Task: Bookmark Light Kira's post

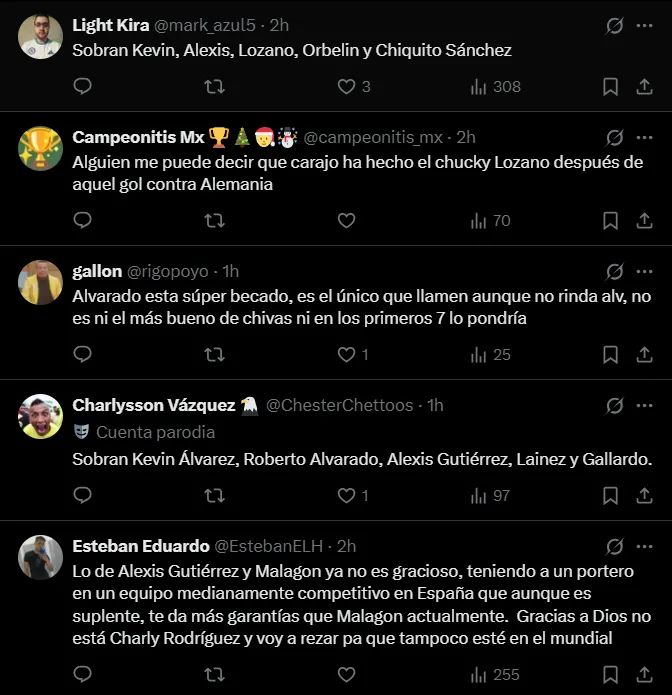Action: click(x=610, y=87)
